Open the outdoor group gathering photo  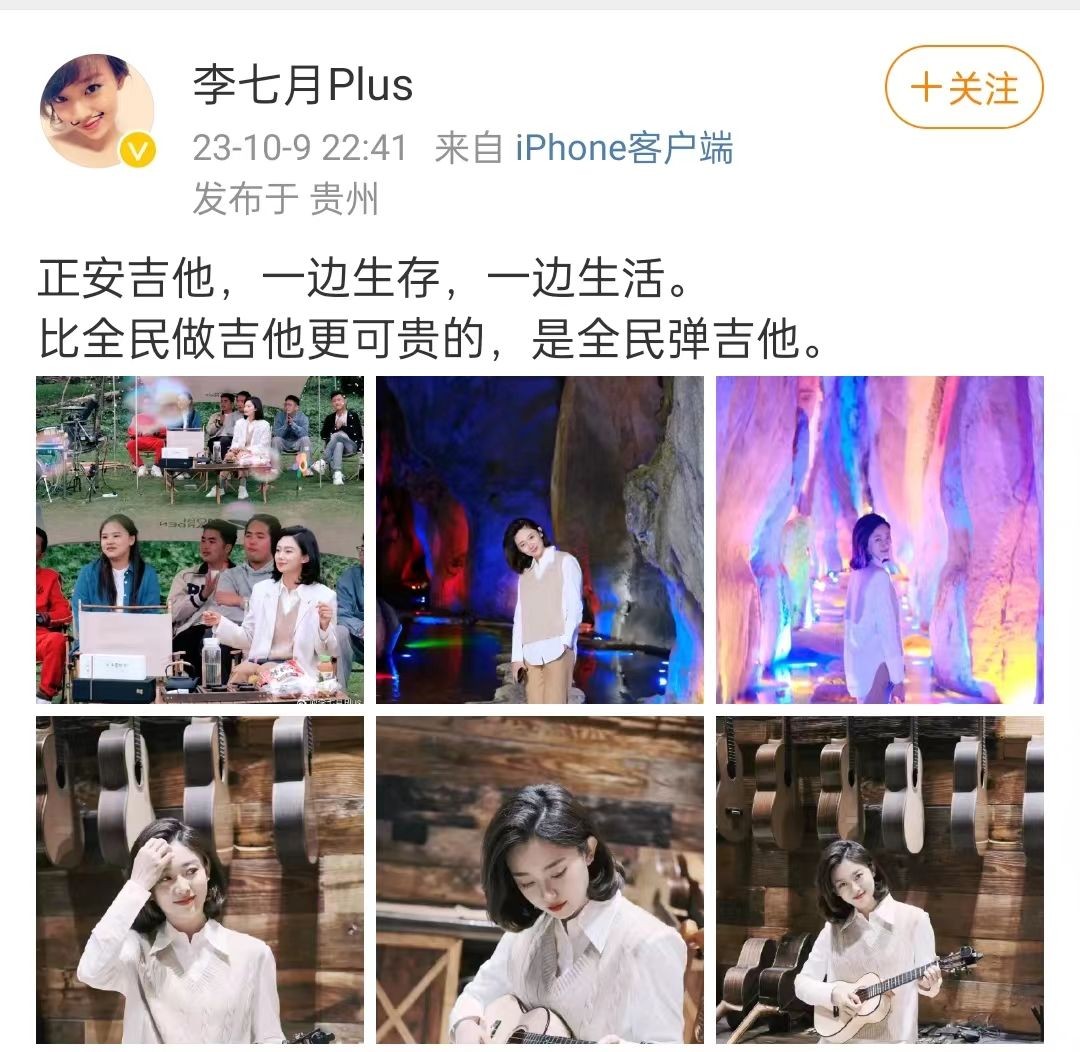pyautogui.click(x=200, y=540)
